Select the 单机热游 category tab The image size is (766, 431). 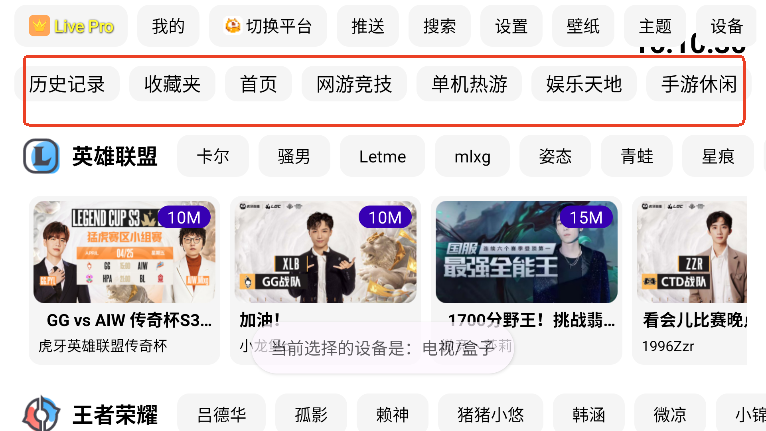[x=469, y=84]
